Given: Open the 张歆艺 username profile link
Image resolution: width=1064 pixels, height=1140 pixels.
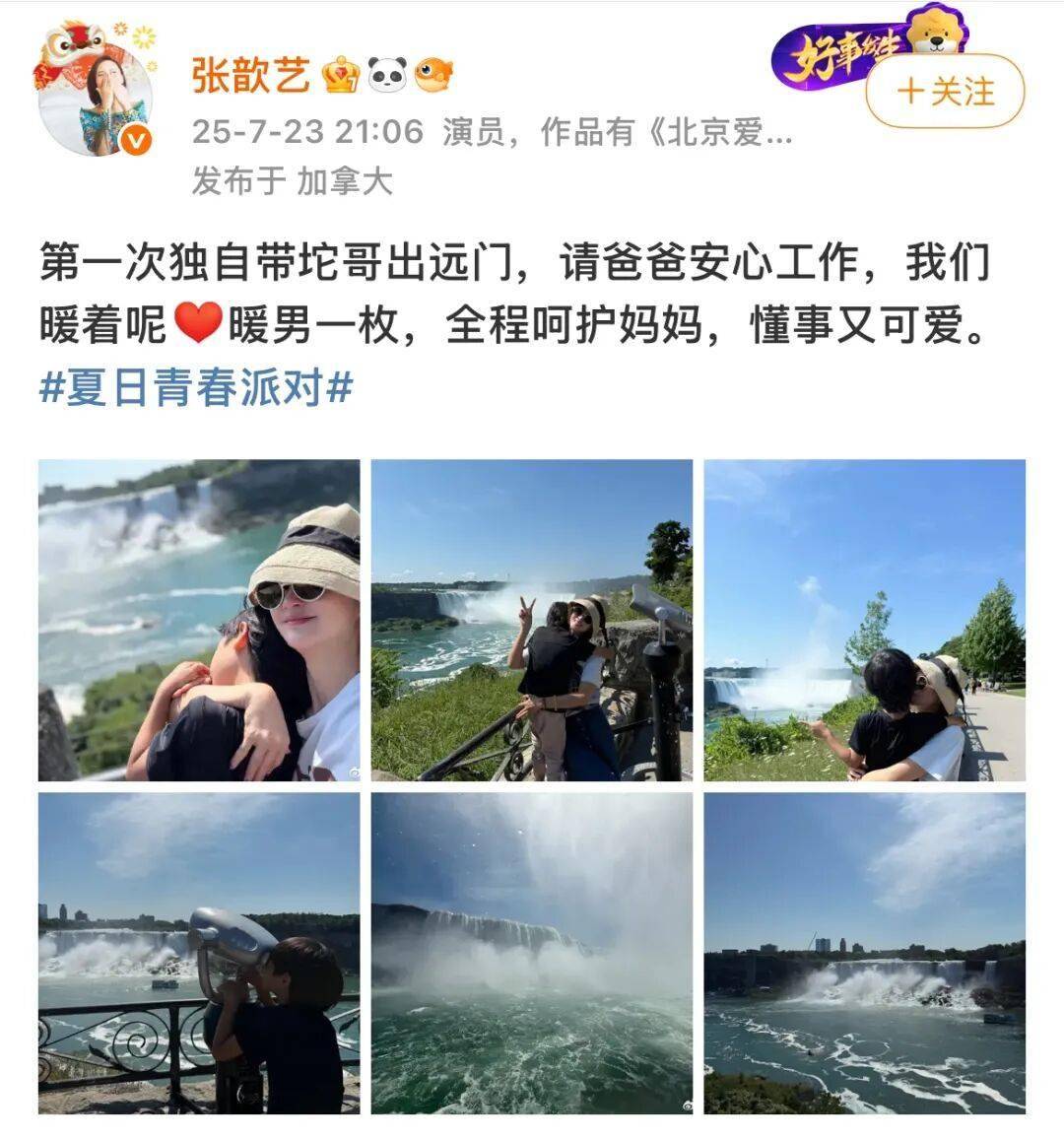Looking at the screenshot, I should pyautogui.click(x=250, y=75).
